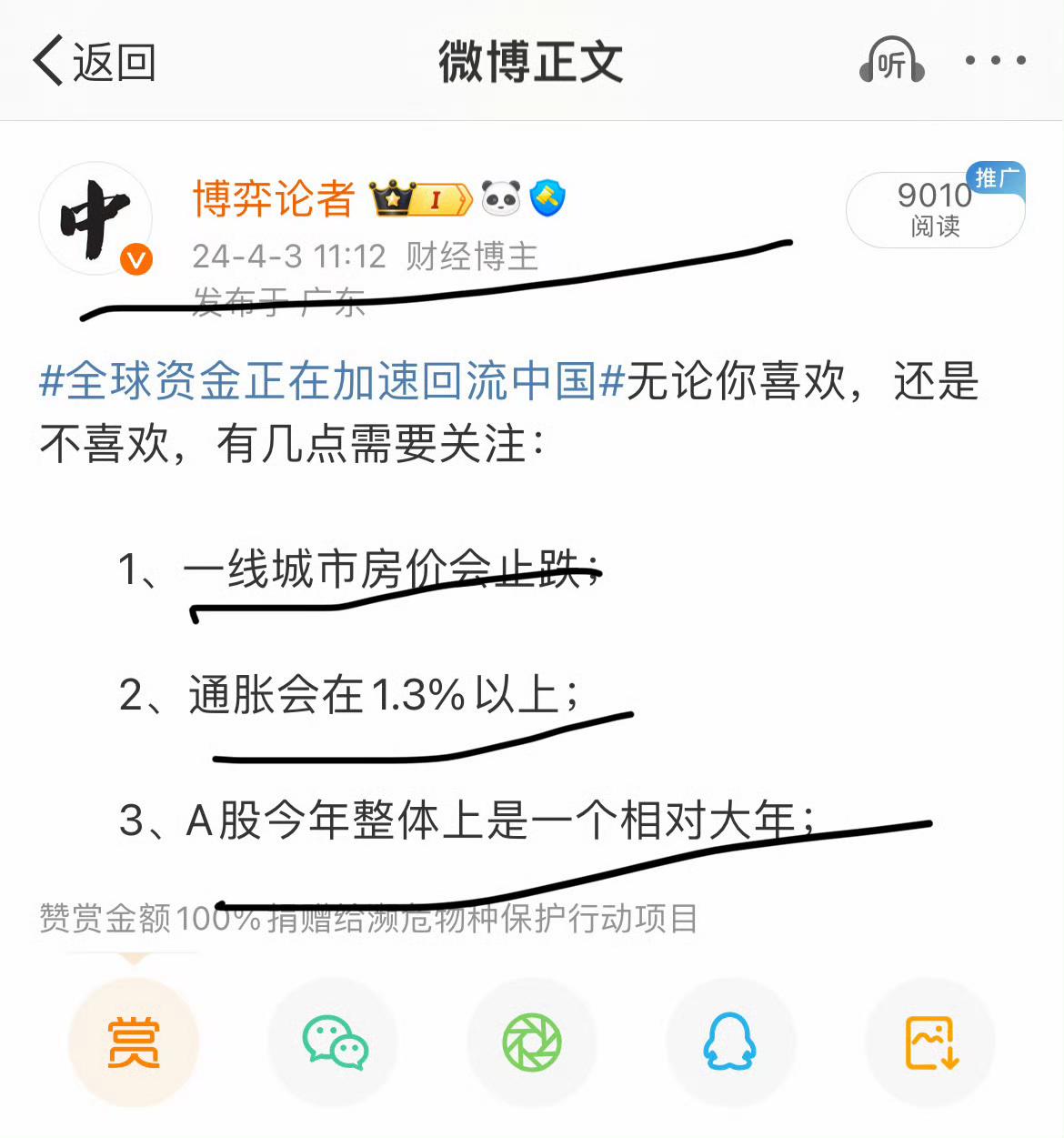Tap the listen-to-post headphone icon

[x=889, y=60]
